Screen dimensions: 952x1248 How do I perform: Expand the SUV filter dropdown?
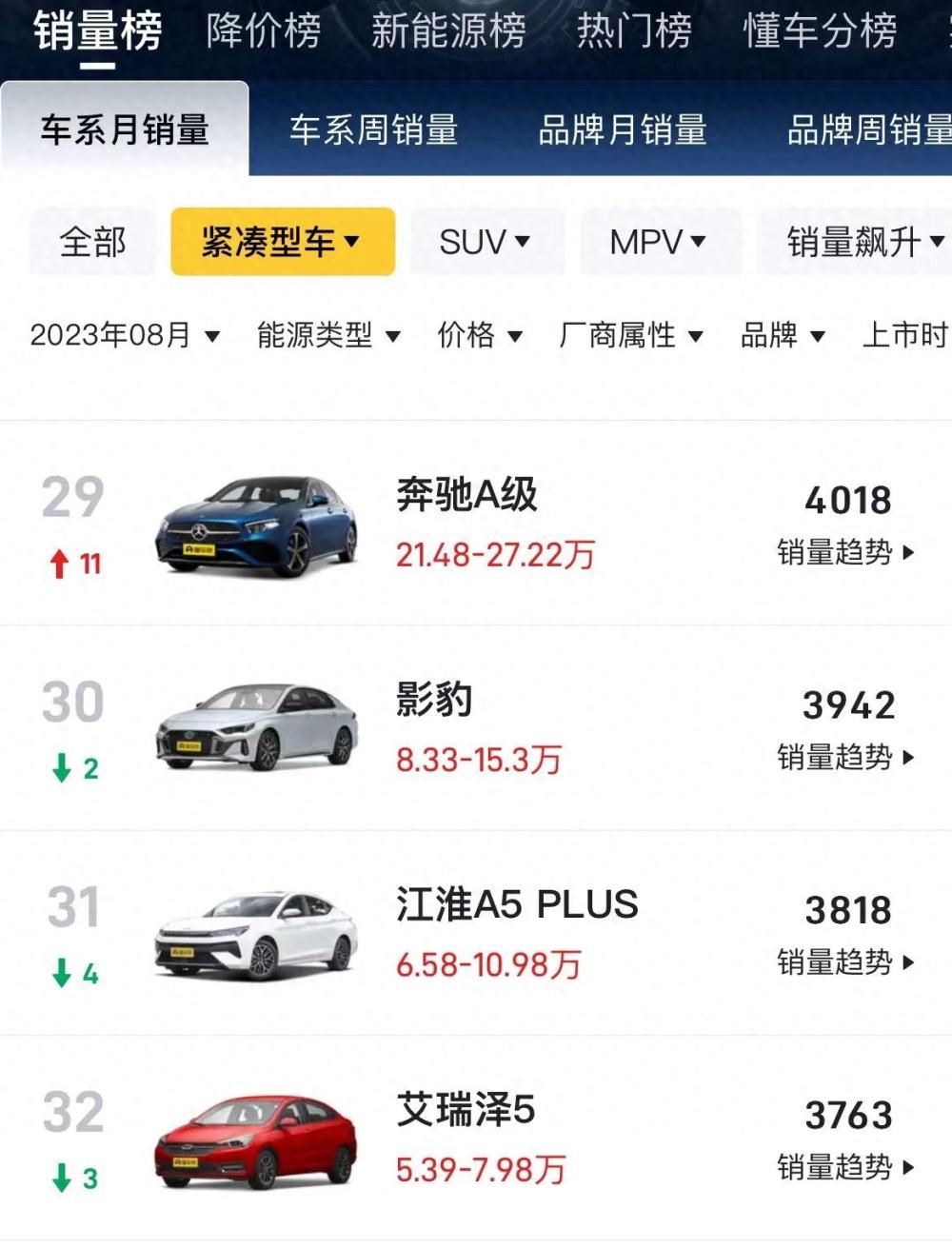486,242
